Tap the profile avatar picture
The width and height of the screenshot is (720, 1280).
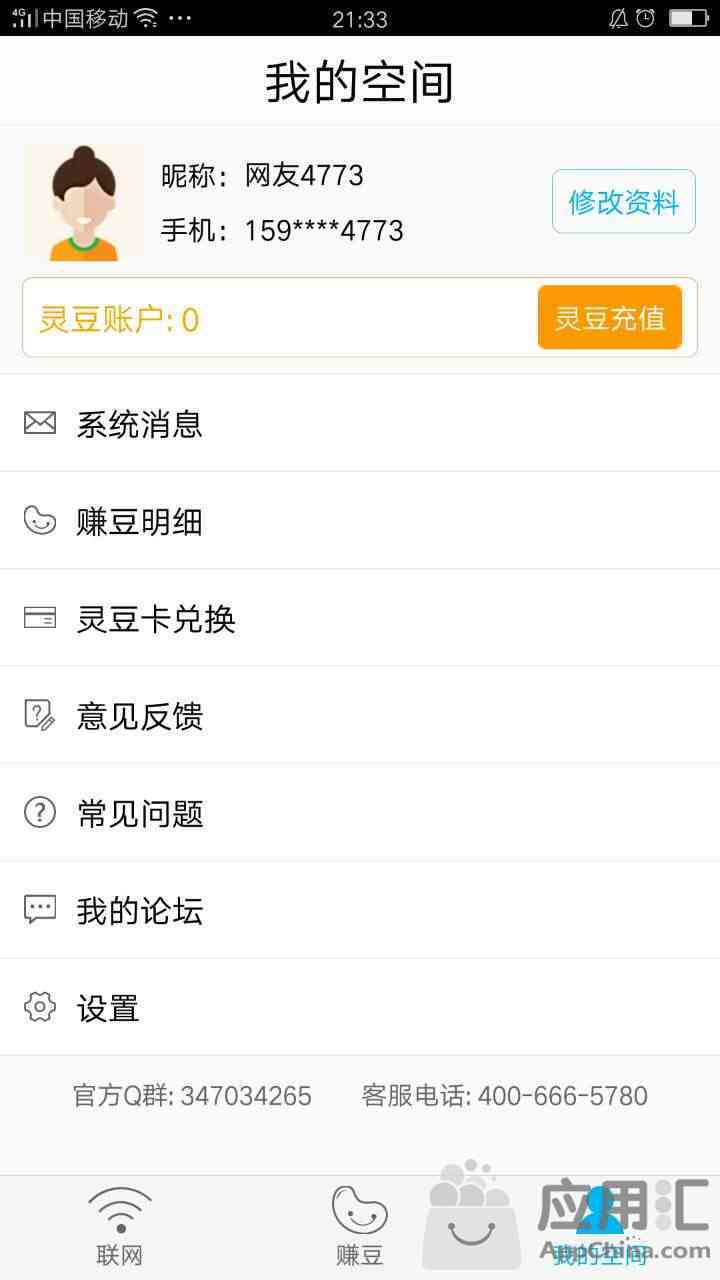[x=84, y=203]
